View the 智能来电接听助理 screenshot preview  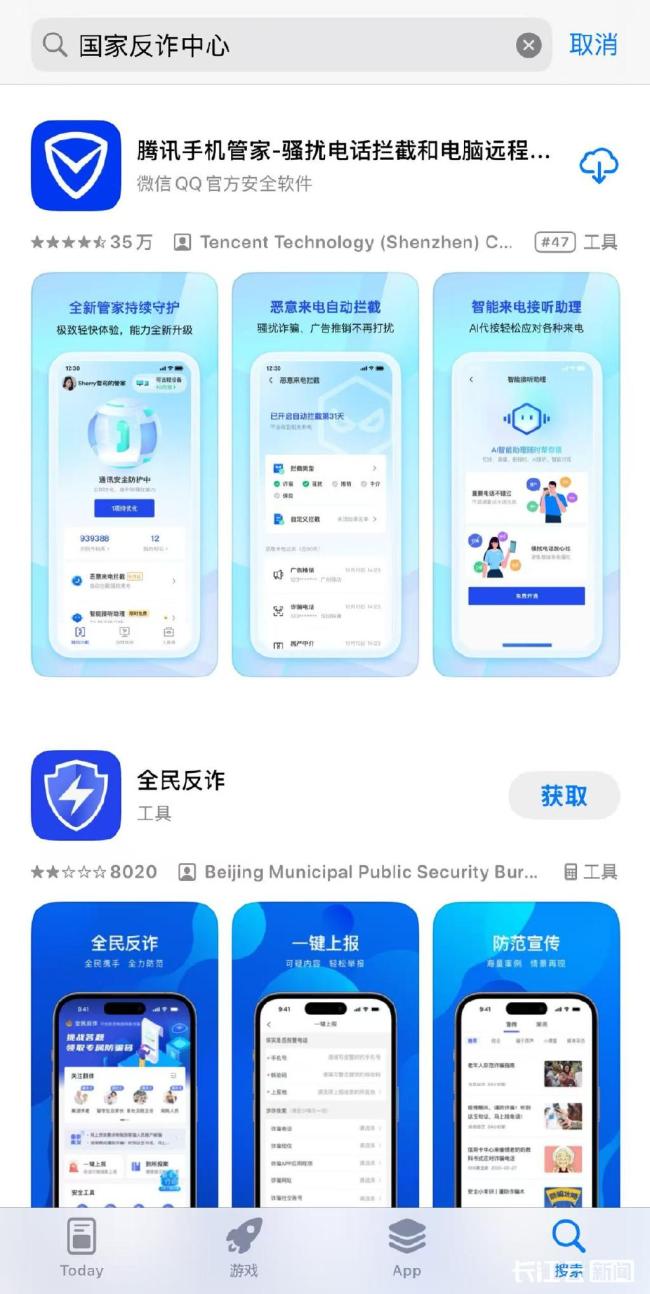click(x=526, y=474)
